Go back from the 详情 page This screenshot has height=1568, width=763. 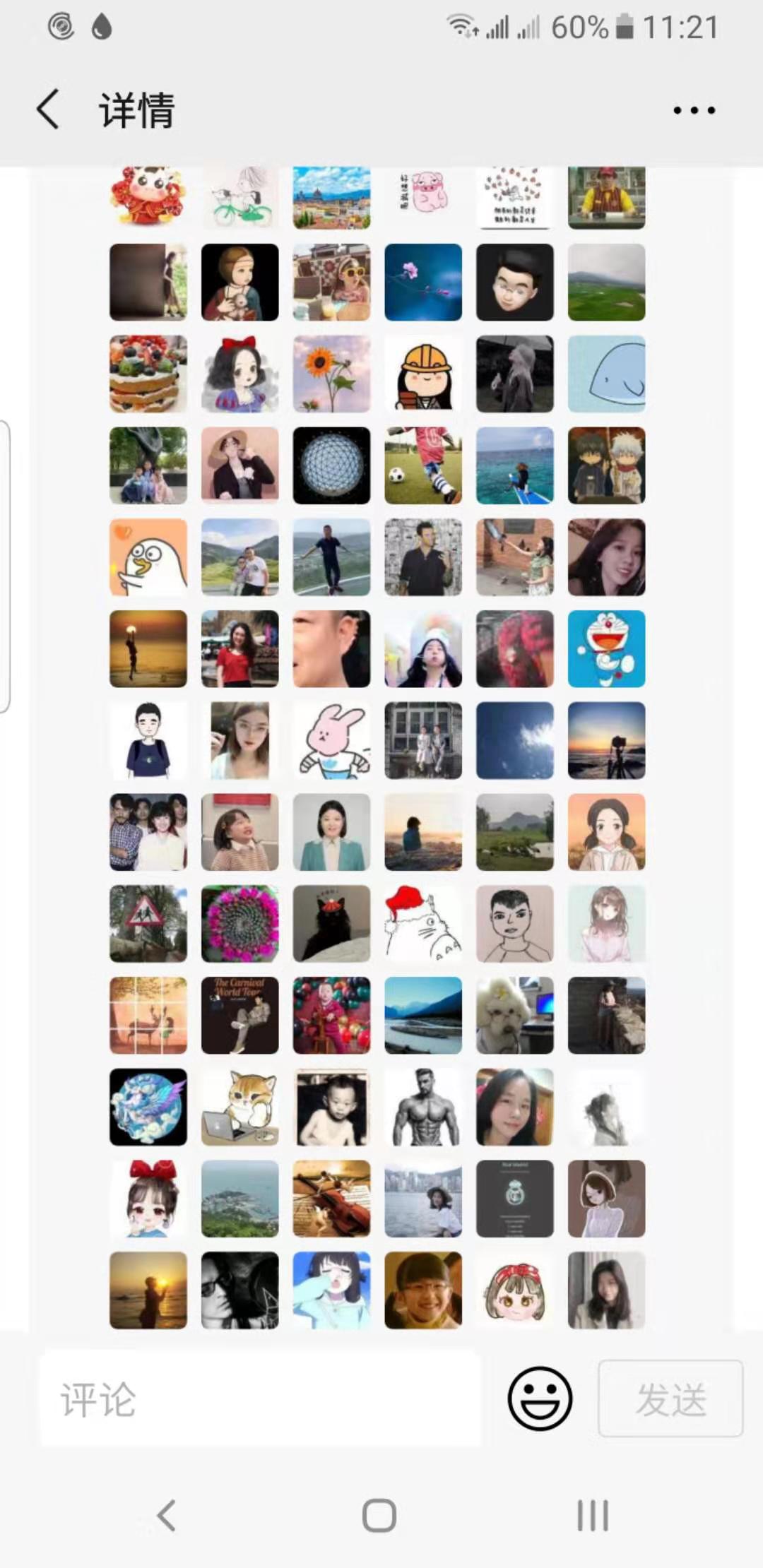click(x=48, y=109)
